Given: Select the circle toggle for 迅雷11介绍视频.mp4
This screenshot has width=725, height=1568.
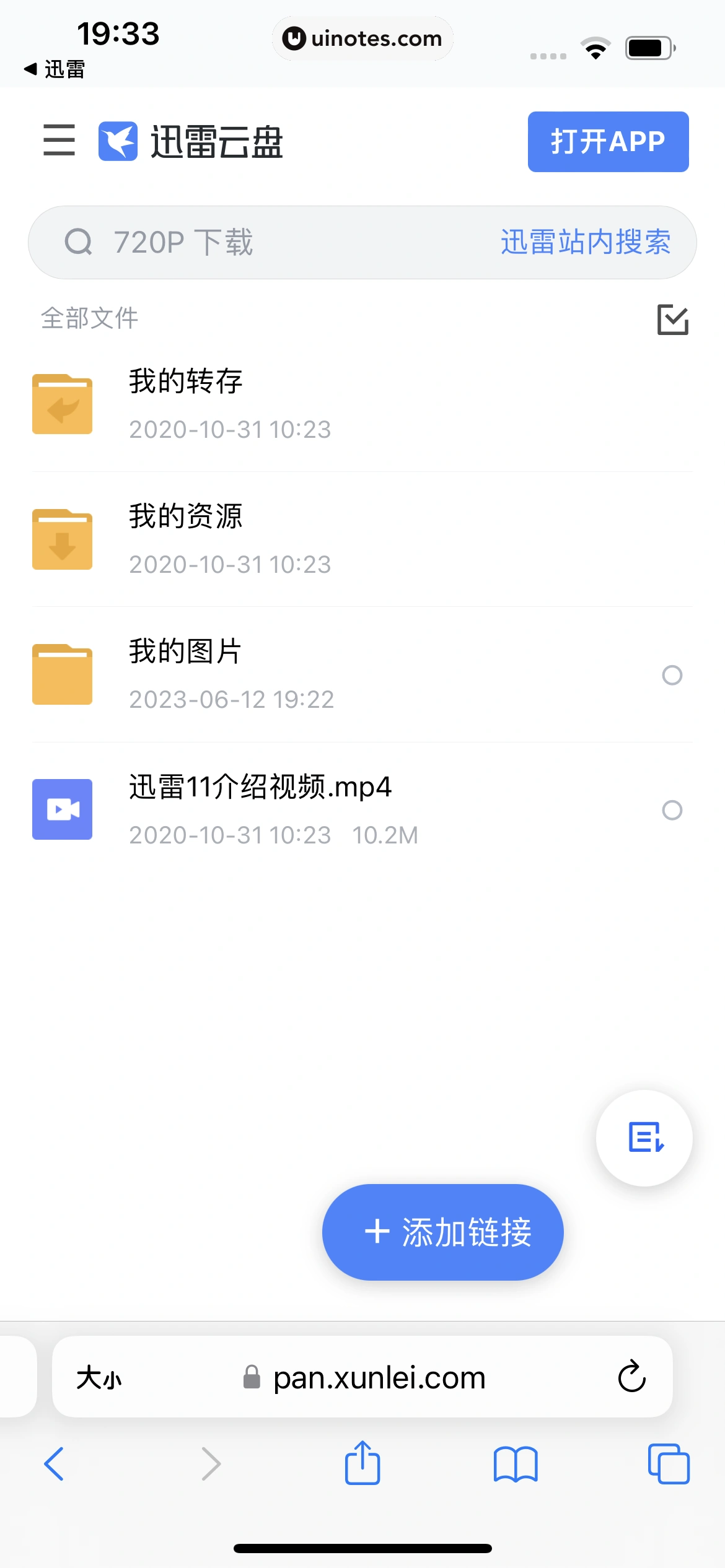Looking at the screenshot, I should pos(671,810).
